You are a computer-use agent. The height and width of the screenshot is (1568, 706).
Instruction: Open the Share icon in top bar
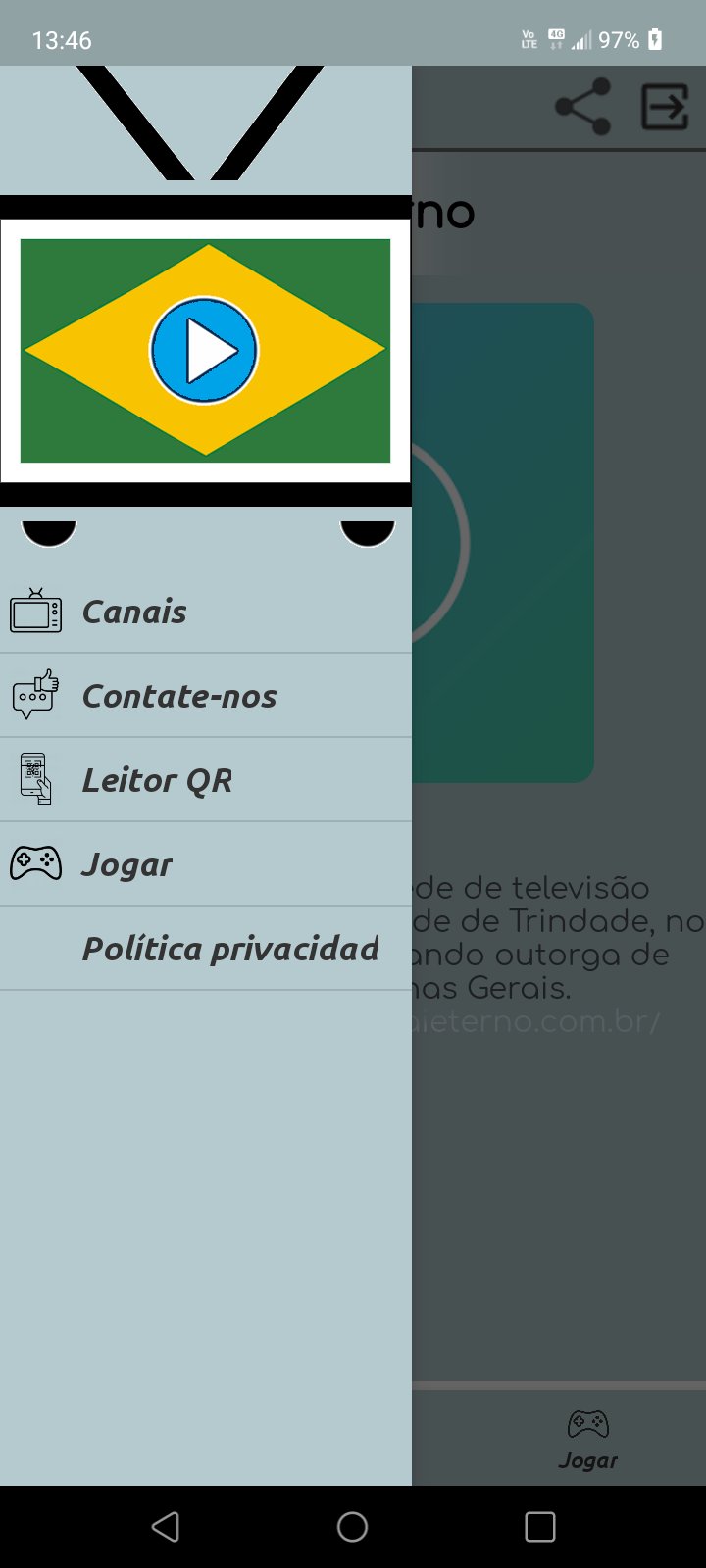(580, 108)
